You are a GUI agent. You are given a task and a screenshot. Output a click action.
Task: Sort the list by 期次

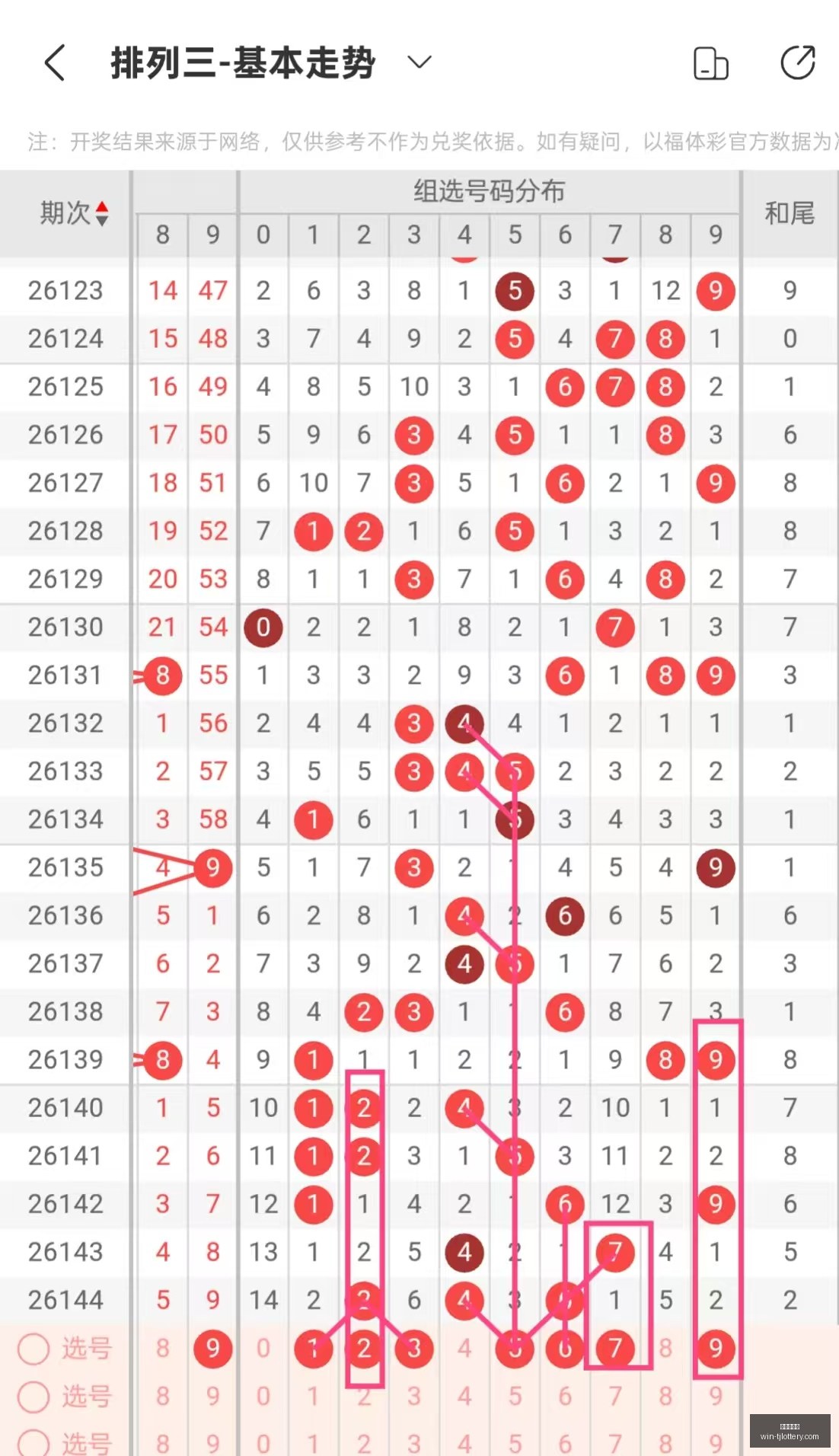[102, 214]
